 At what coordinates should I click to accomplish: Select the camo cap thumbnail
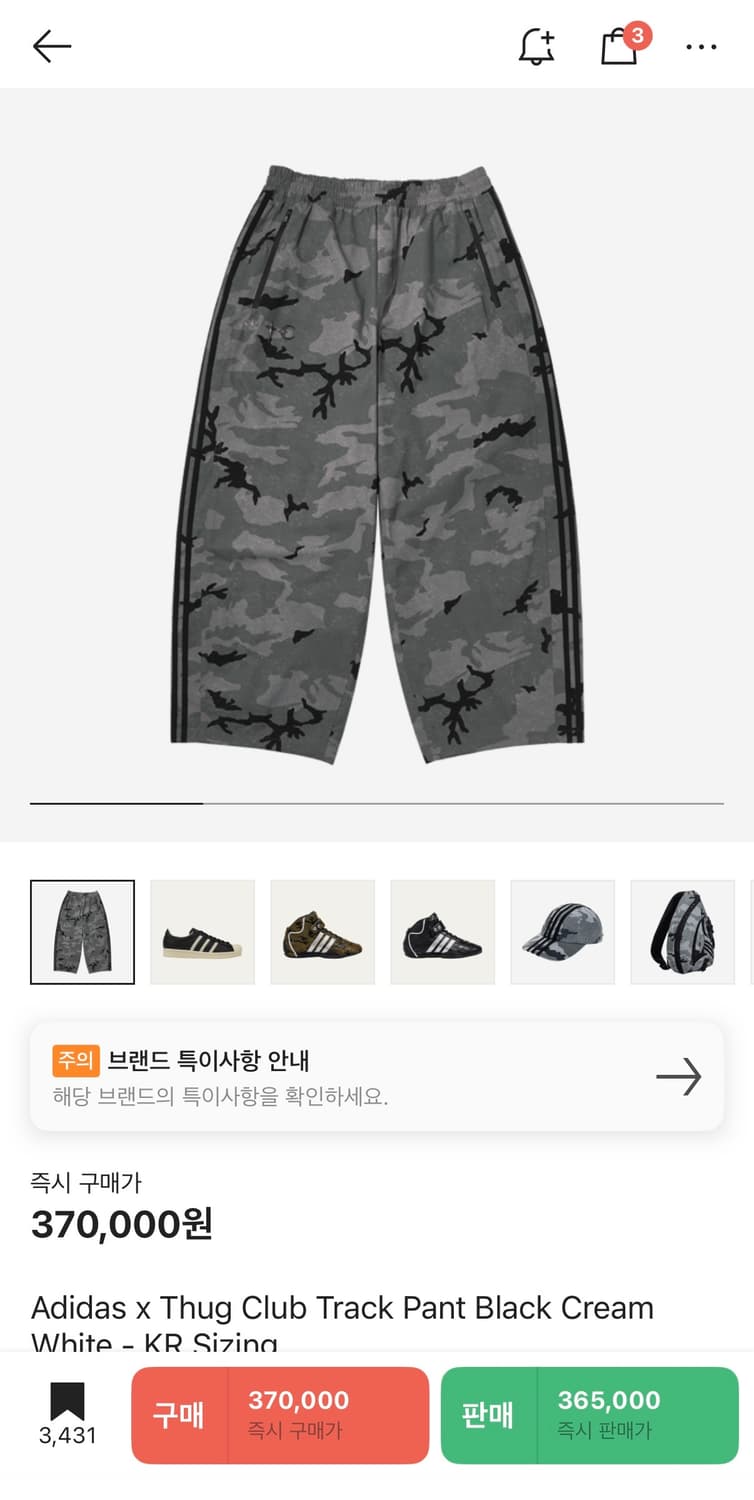point(562,931)
